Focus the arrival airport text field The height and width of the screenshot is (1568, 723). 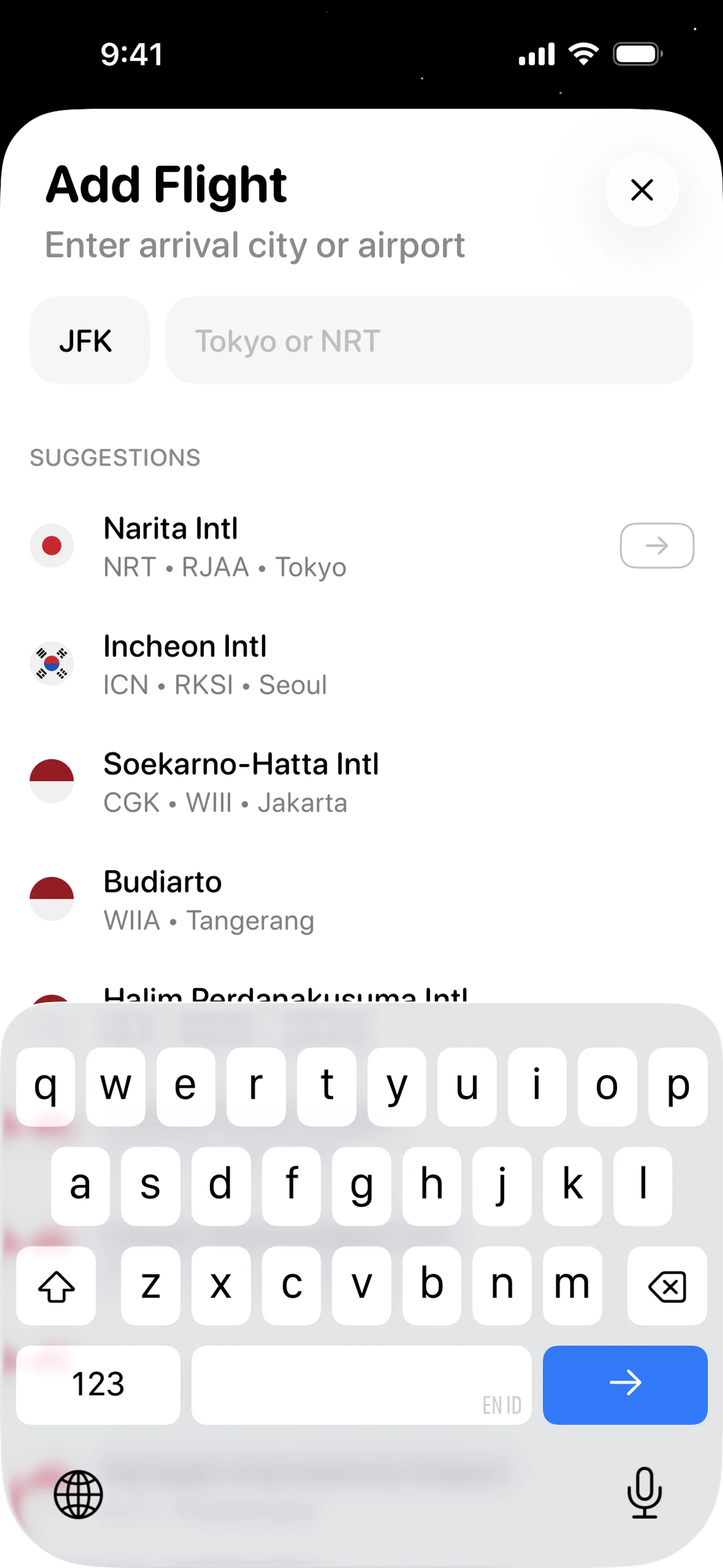[x=429, y=340]
